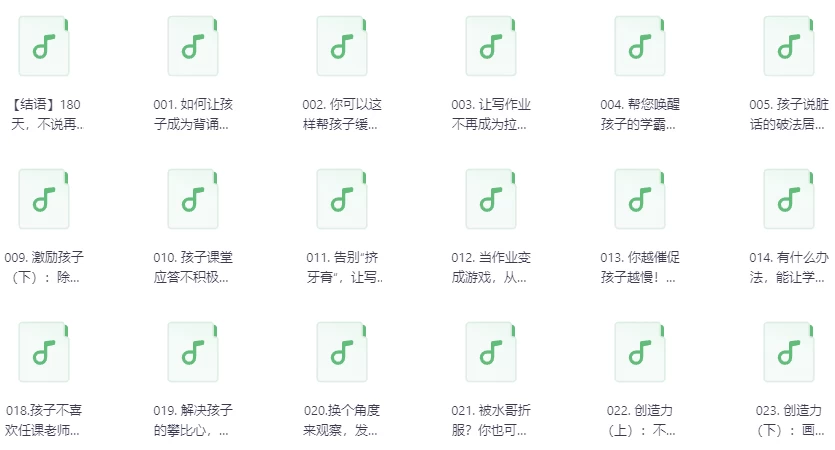Open file 018 孩子不喜欢任课老师
The height and width of the screenshot is (450, 835).
44,353
